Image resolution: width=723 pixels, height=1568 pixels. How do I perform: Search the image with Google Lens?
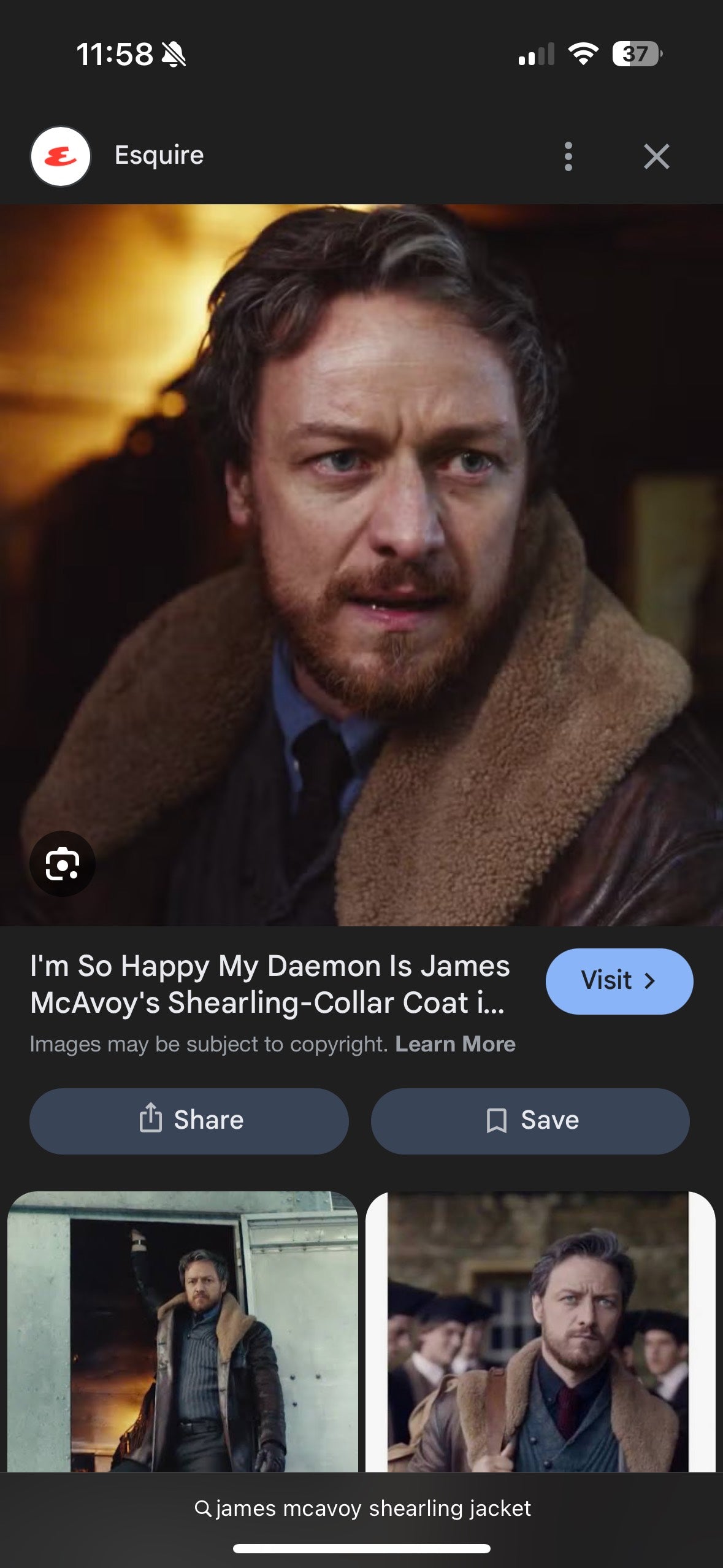point(62,863)
